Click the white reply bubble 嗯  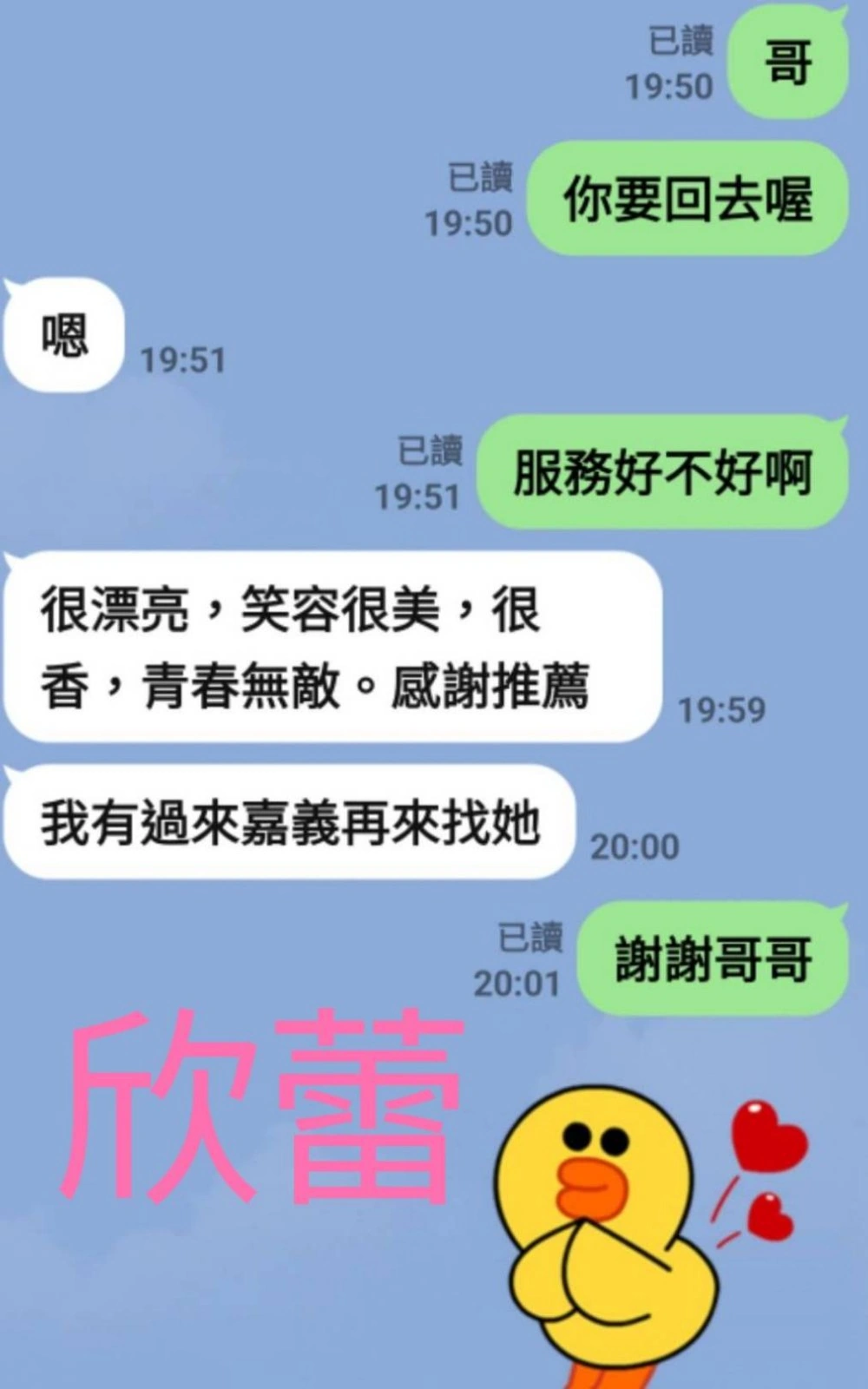pyautogui.click(x=61, y=334)
